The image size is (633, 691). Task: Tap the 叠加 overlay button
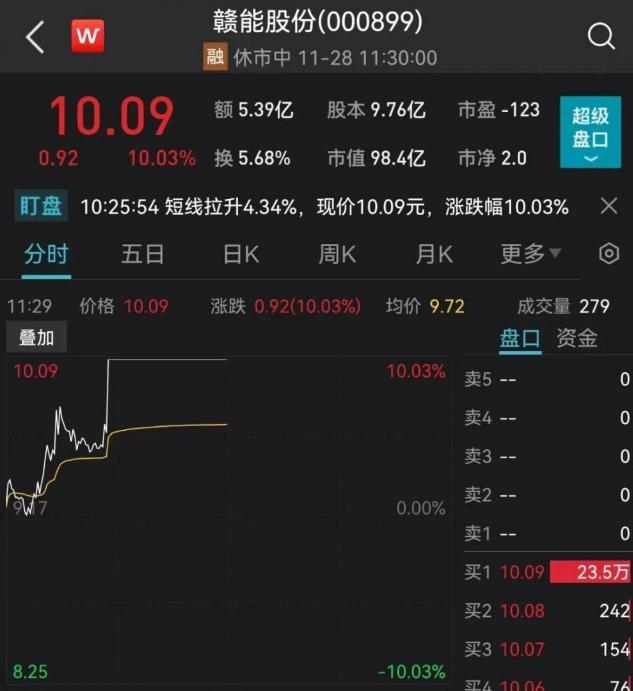click(36, 338)
